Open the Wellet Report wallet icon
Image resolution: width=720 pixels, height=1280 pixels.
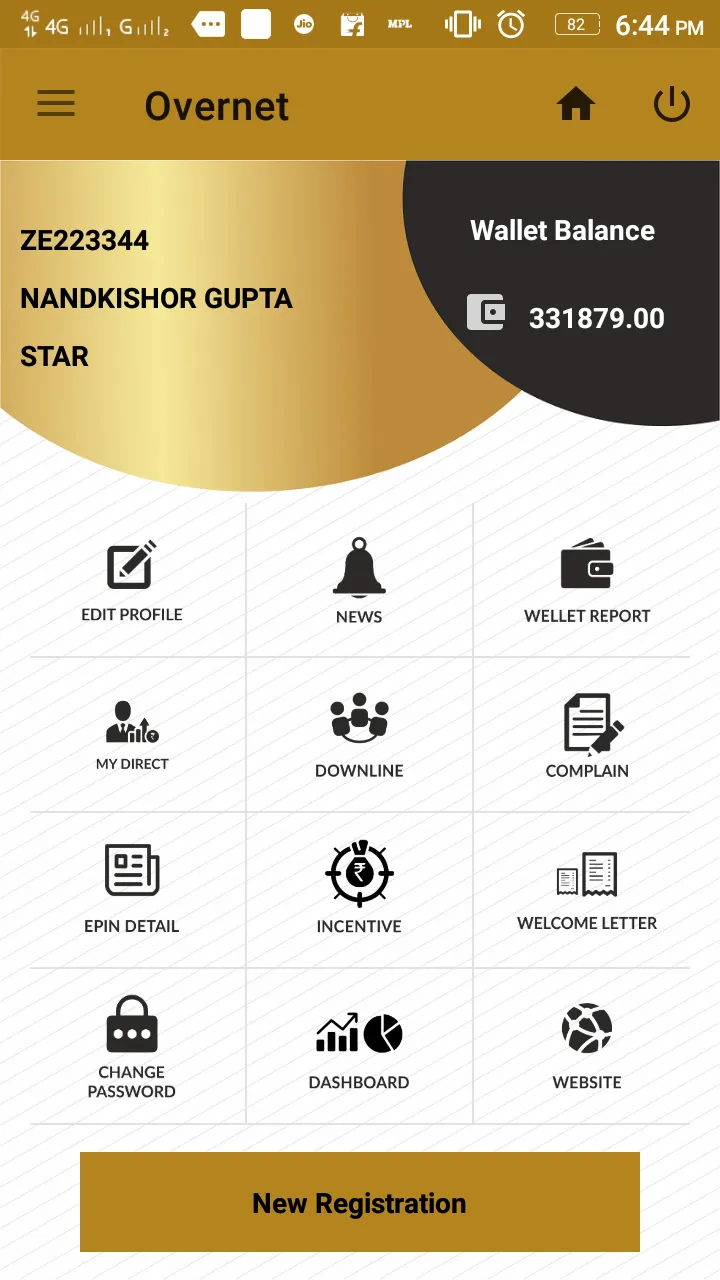point(587,563)
